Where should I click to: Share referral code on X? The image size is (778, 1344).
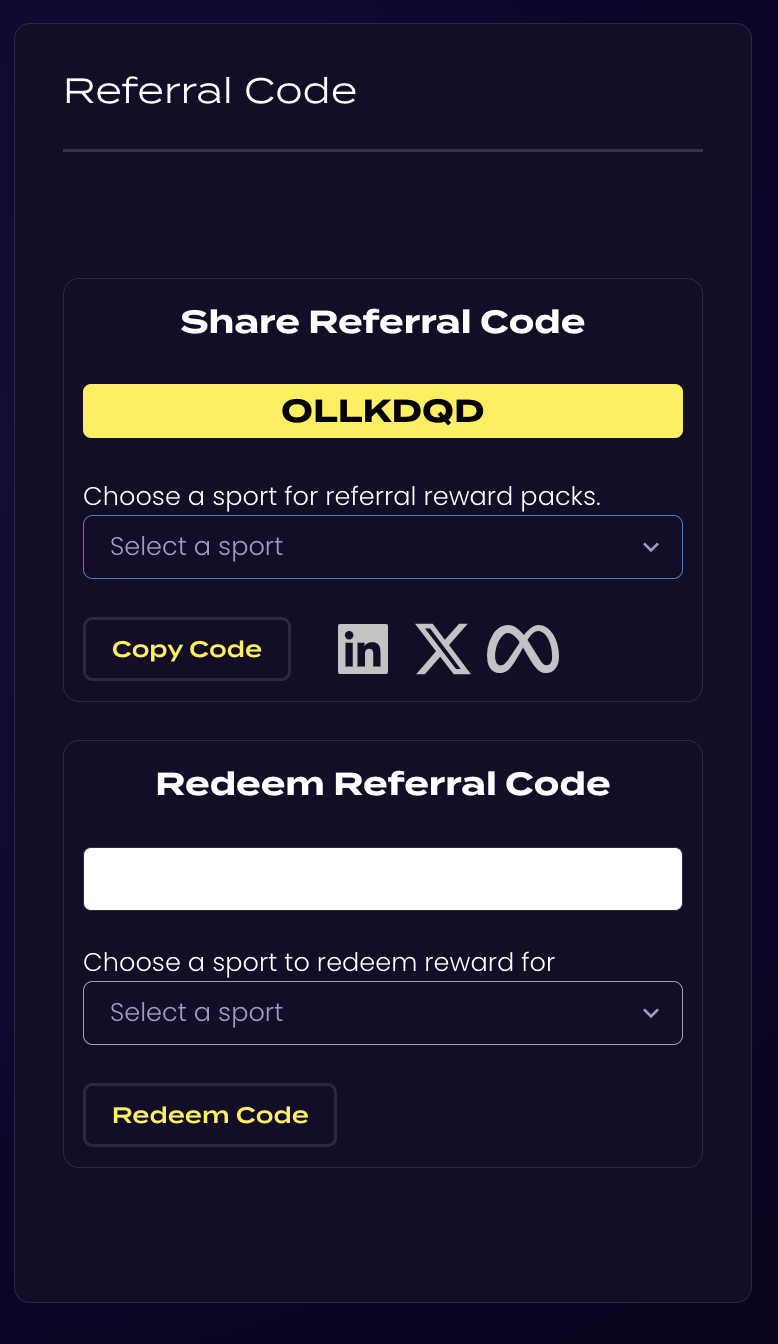click(442, 649)
